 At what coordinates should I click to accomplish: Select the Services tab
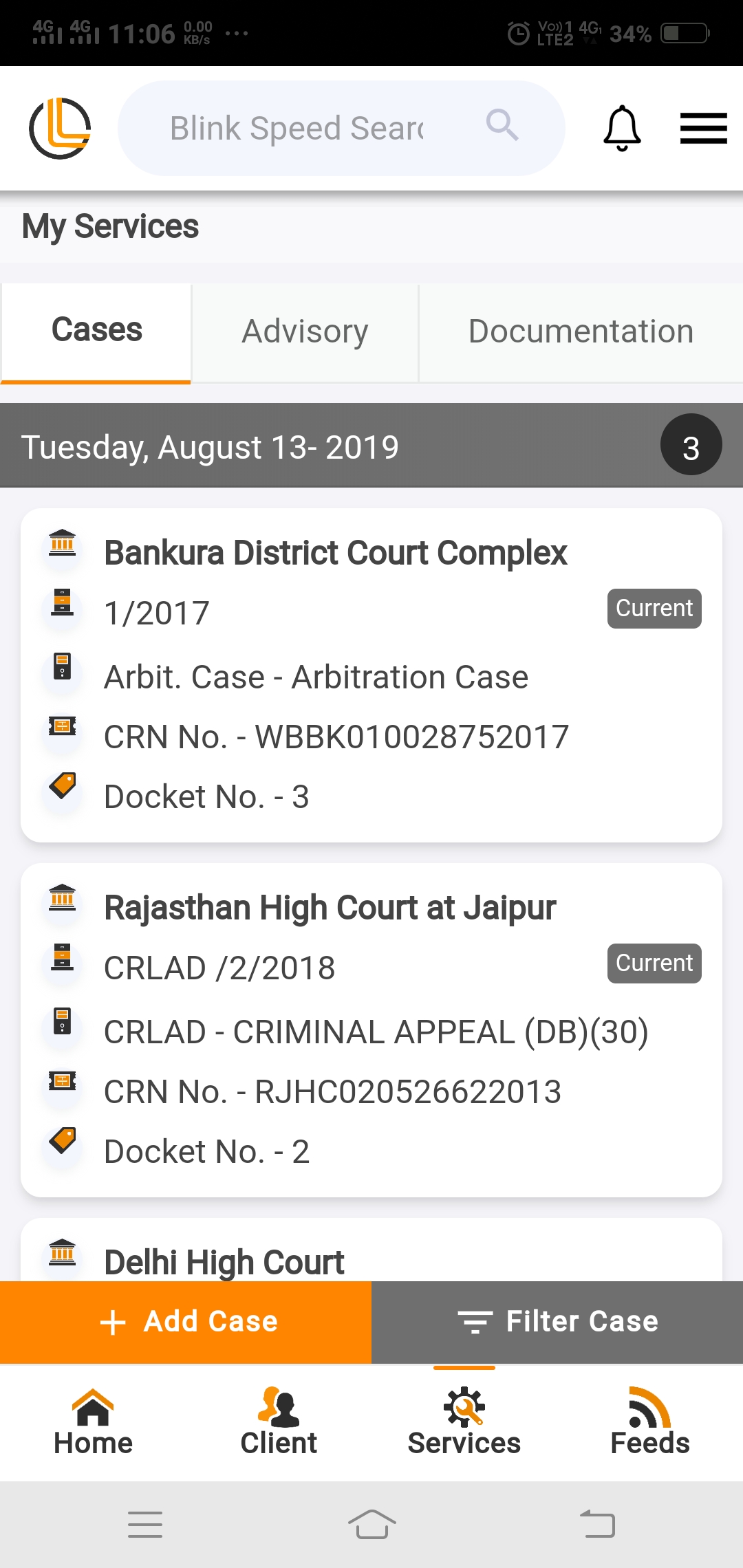click(464, 1422)
